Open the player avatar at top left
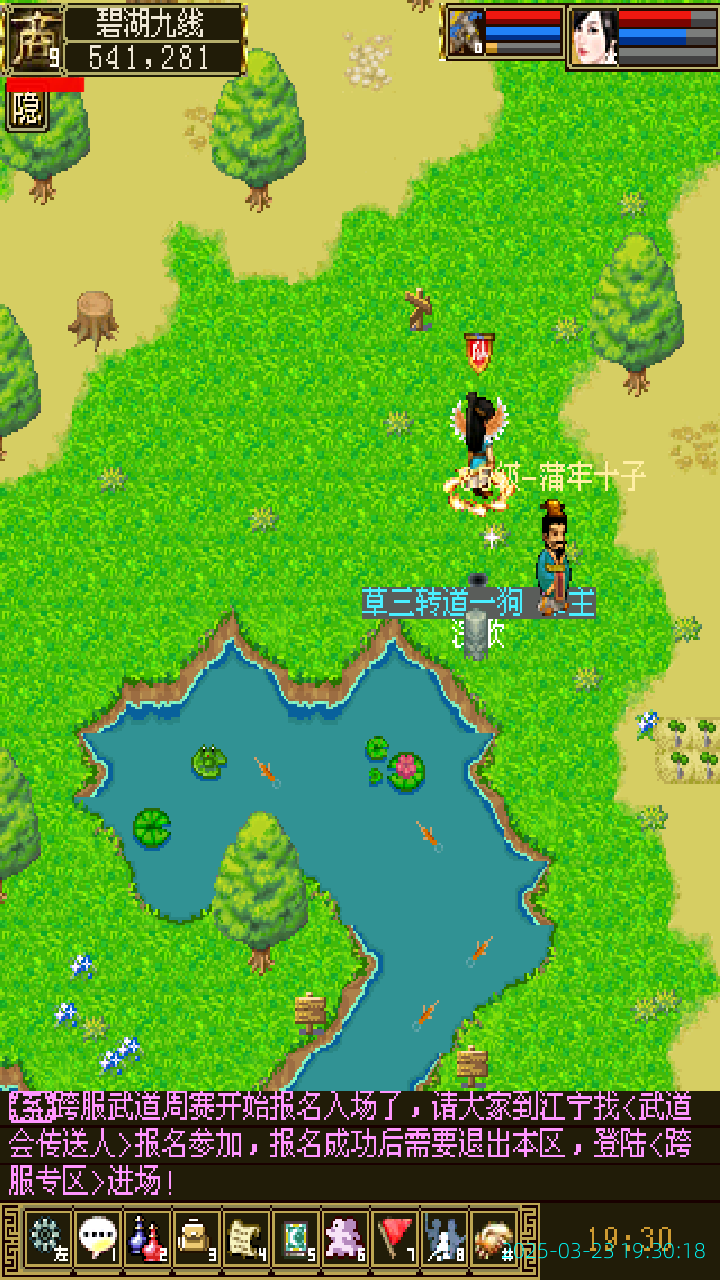The width and height of the screenshot is (720, 1280). 34,39
